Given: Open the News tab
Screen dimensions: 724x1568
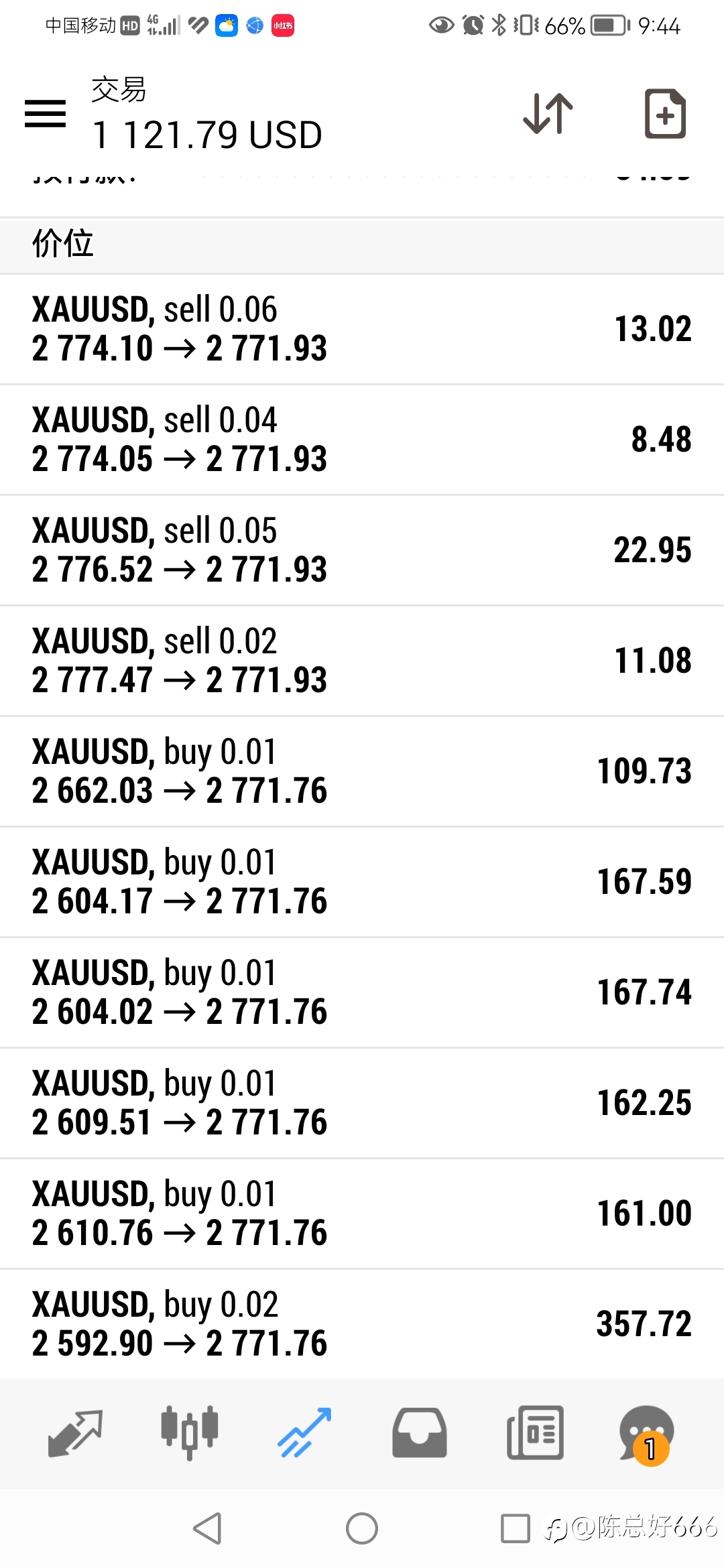Looking at the screenshot, I should [535, 1433].
